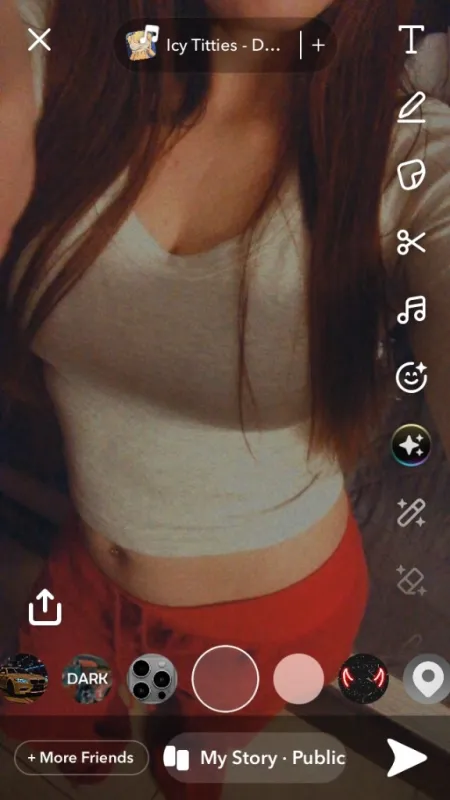Open the sparkle AI effects button
The width and height of the screenshot is (450, 800).
pos(411,445)
